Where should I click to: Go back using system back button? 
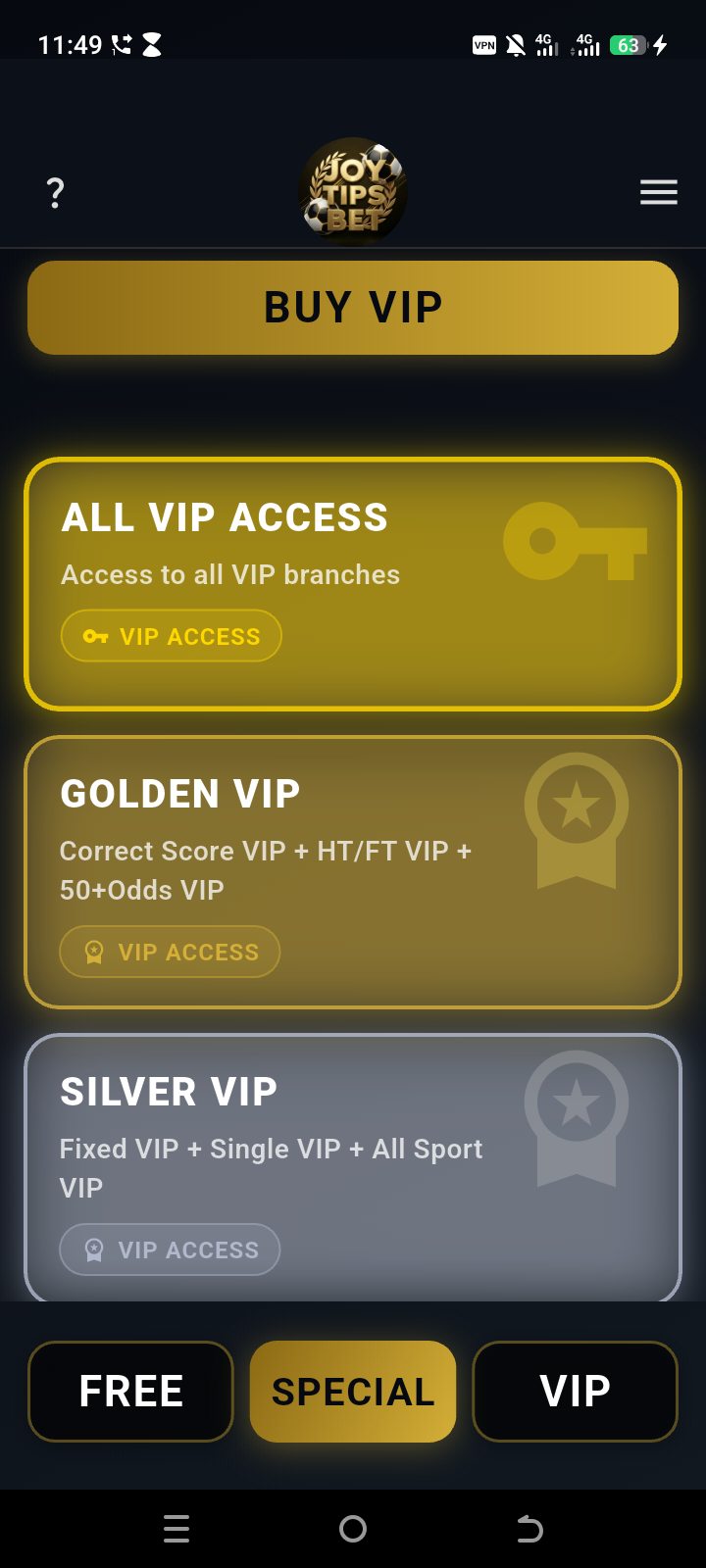click(529, 1529)
